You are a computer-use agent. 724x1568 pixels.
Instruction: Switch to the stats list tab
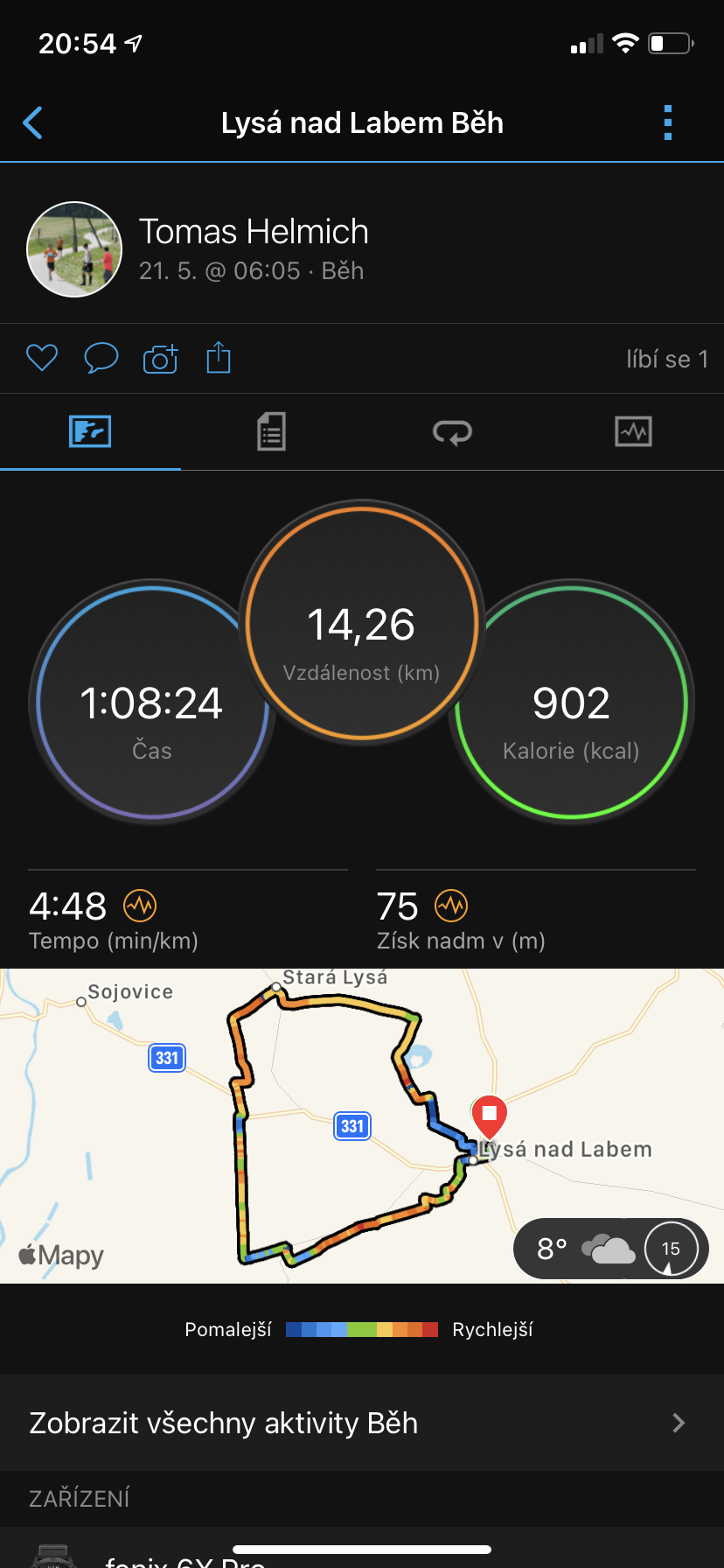[x=271, y=431]
